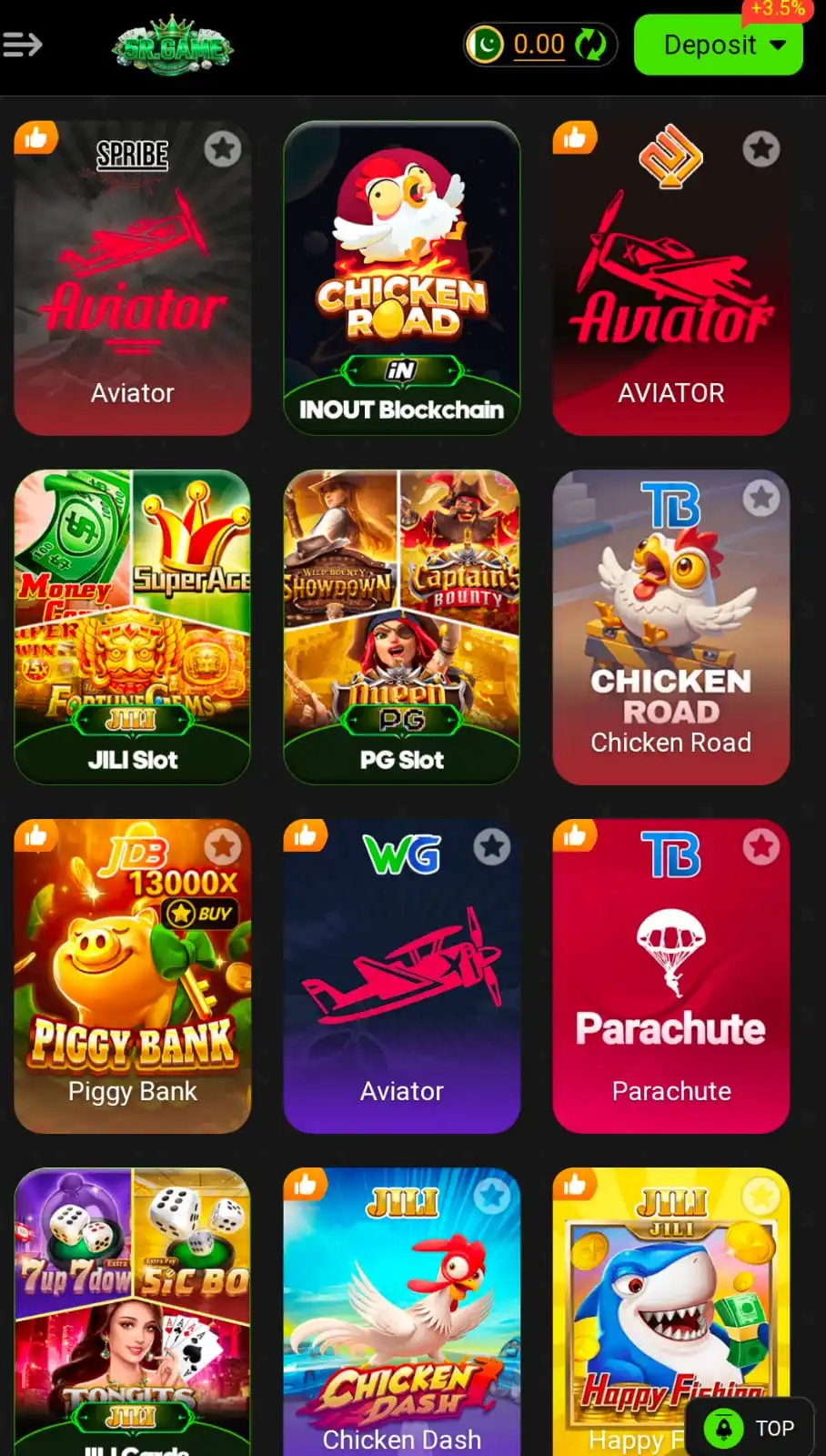Add Piggy Bank to favorites
Viewport: 826px width, 1456px height.
pos(222,846)
